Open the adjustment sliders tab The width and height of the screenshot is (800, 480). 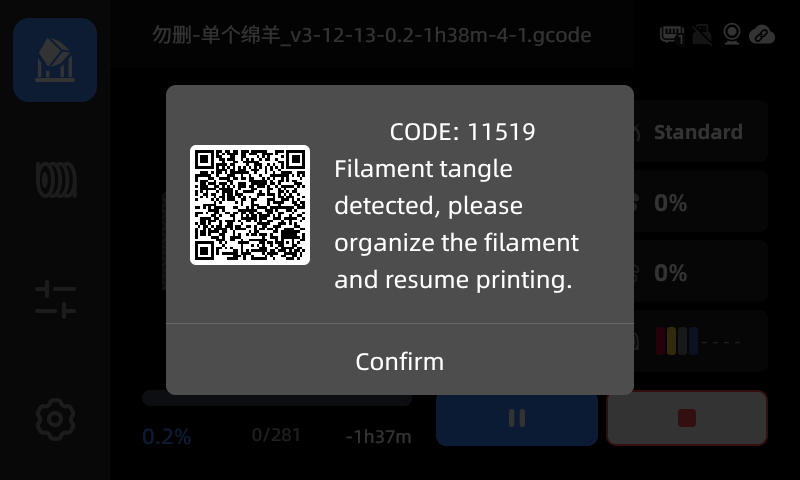55,300
